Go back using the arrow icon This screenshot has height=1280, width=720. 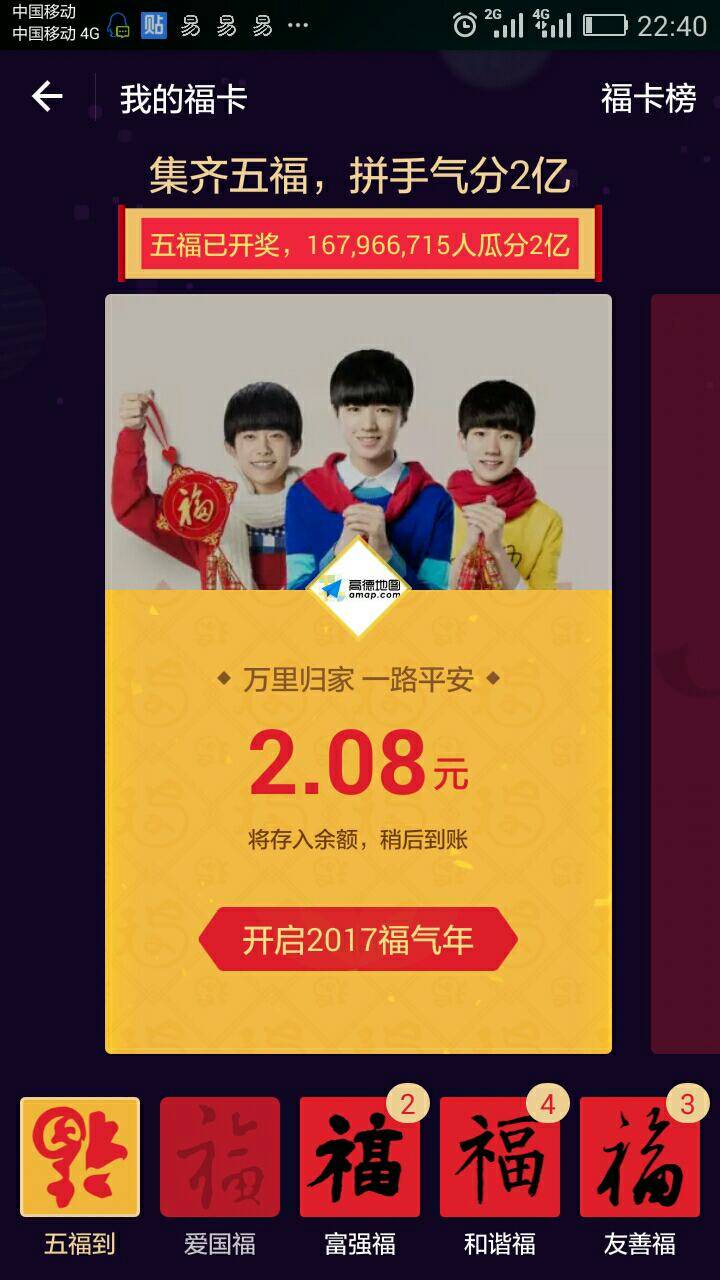tap(47, 97)
